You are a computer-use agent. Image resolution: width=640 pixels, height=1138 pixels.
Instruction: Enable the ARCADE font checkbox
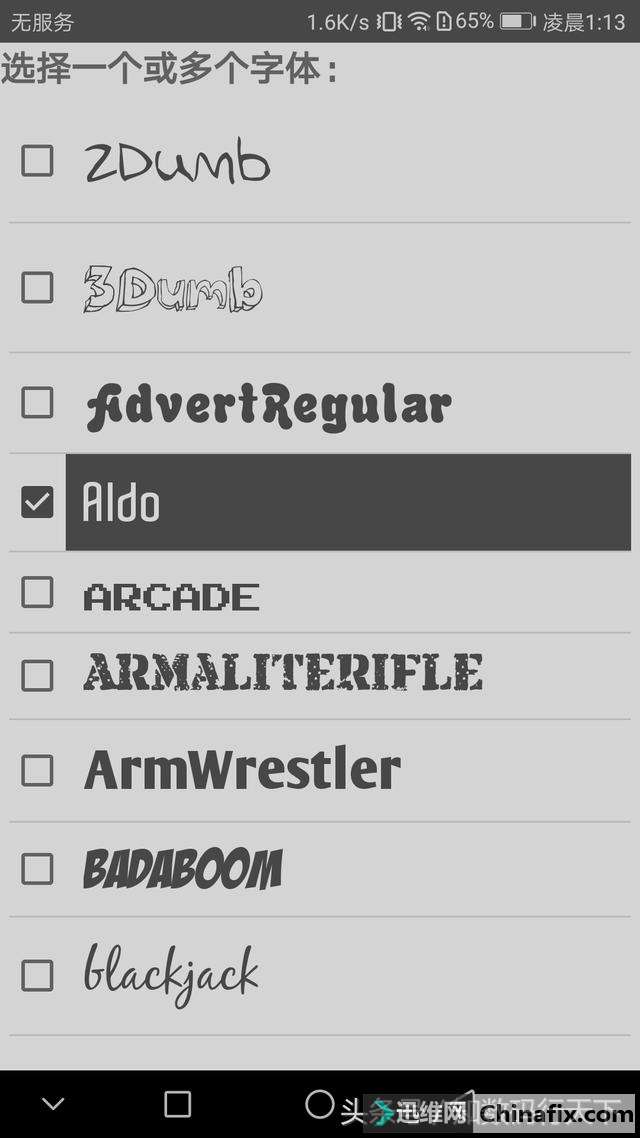click(x=37, y=592)
